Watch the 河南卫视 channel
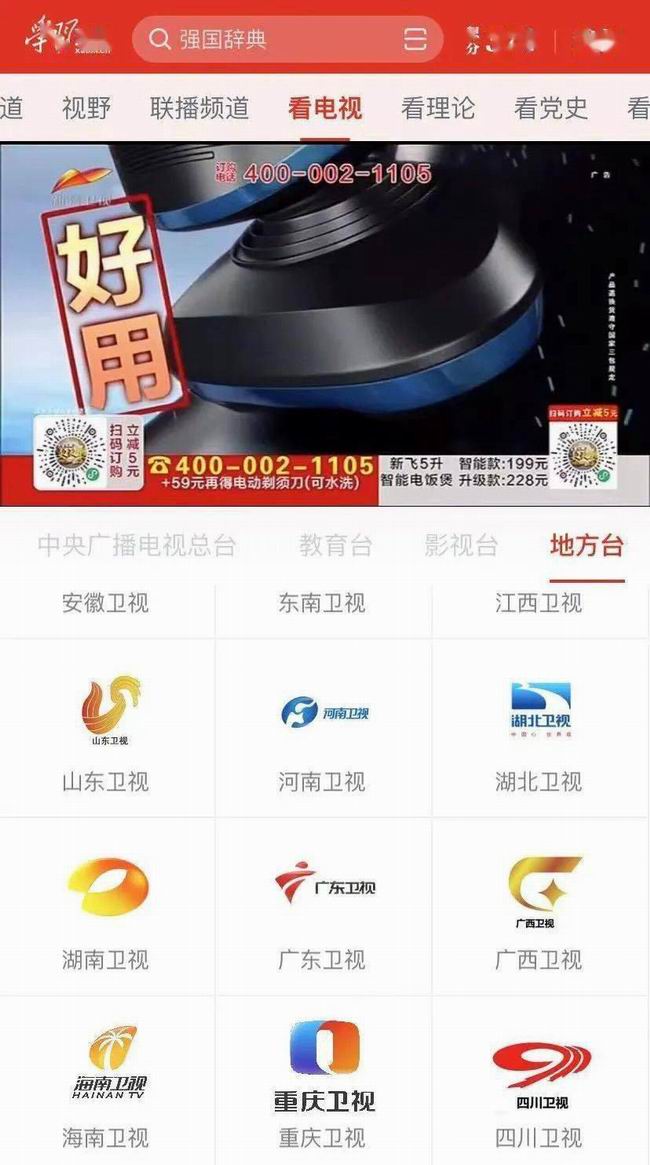The width and height of the screenshot is (650, 1165). tap(323, 728)
